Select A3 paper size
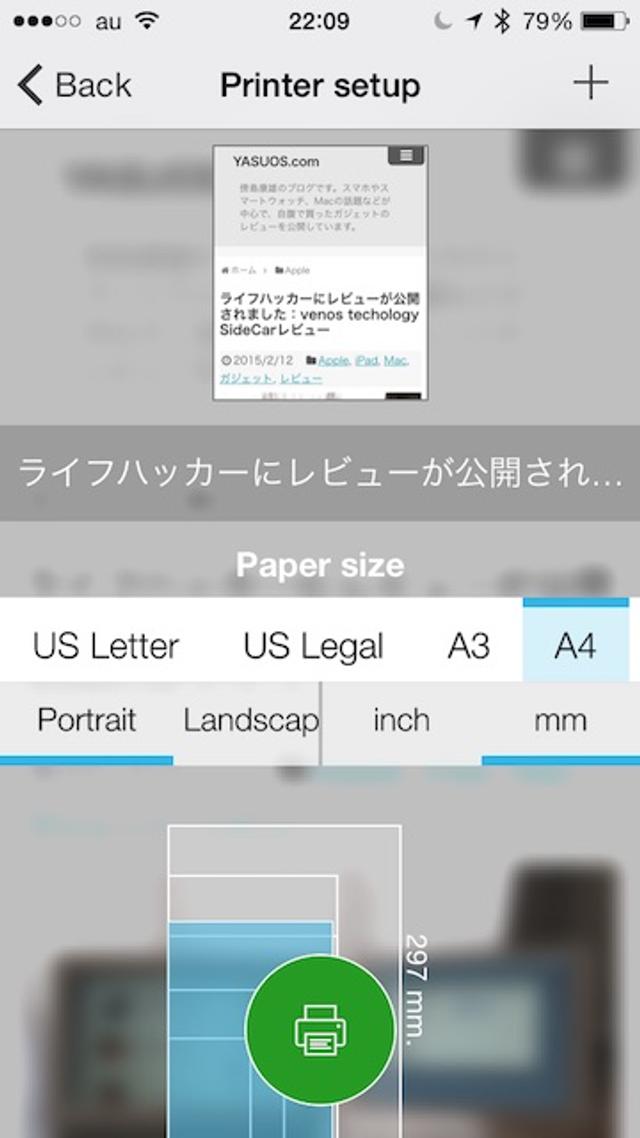This screenshot has height=1138, width=640. tap(468, 646)
